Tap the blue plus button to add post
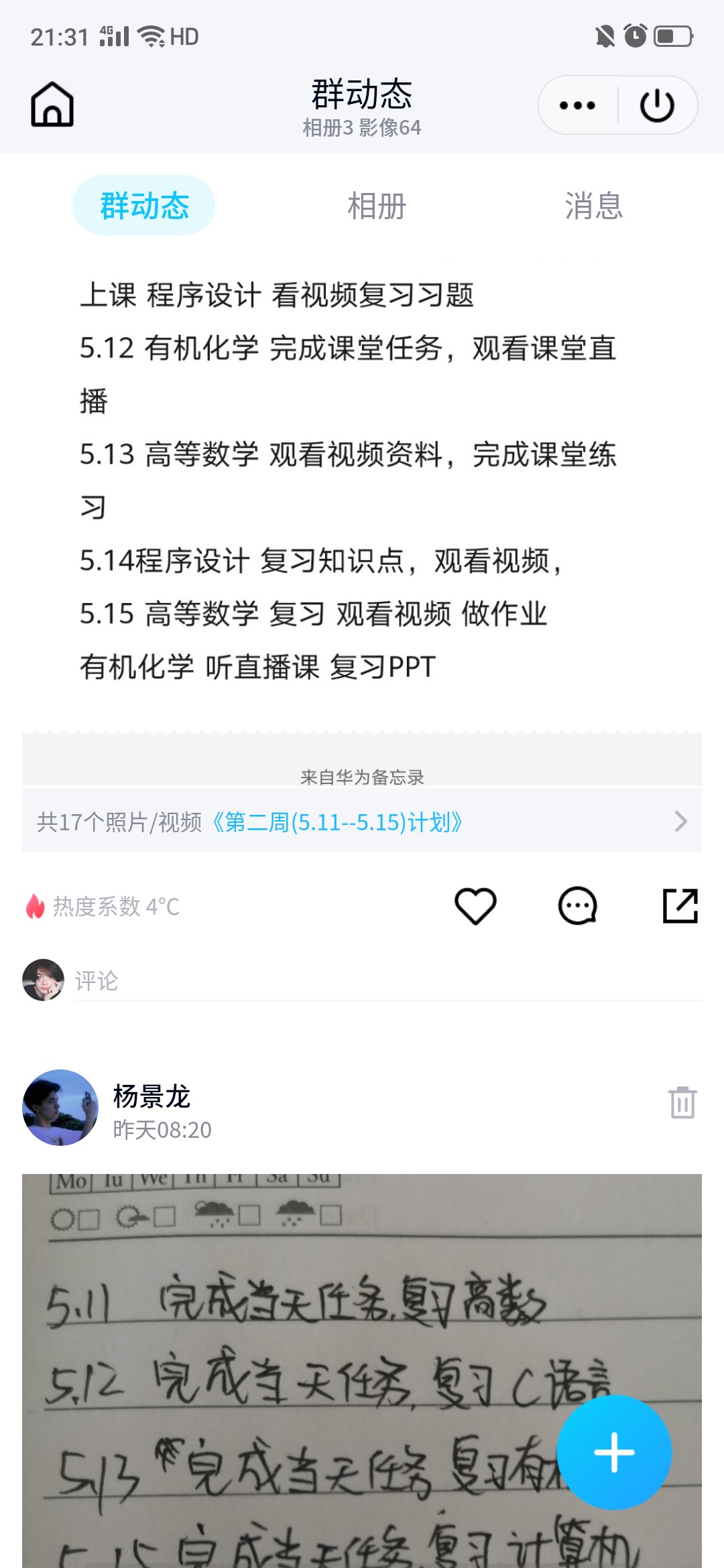 (x=614, y=1453)
